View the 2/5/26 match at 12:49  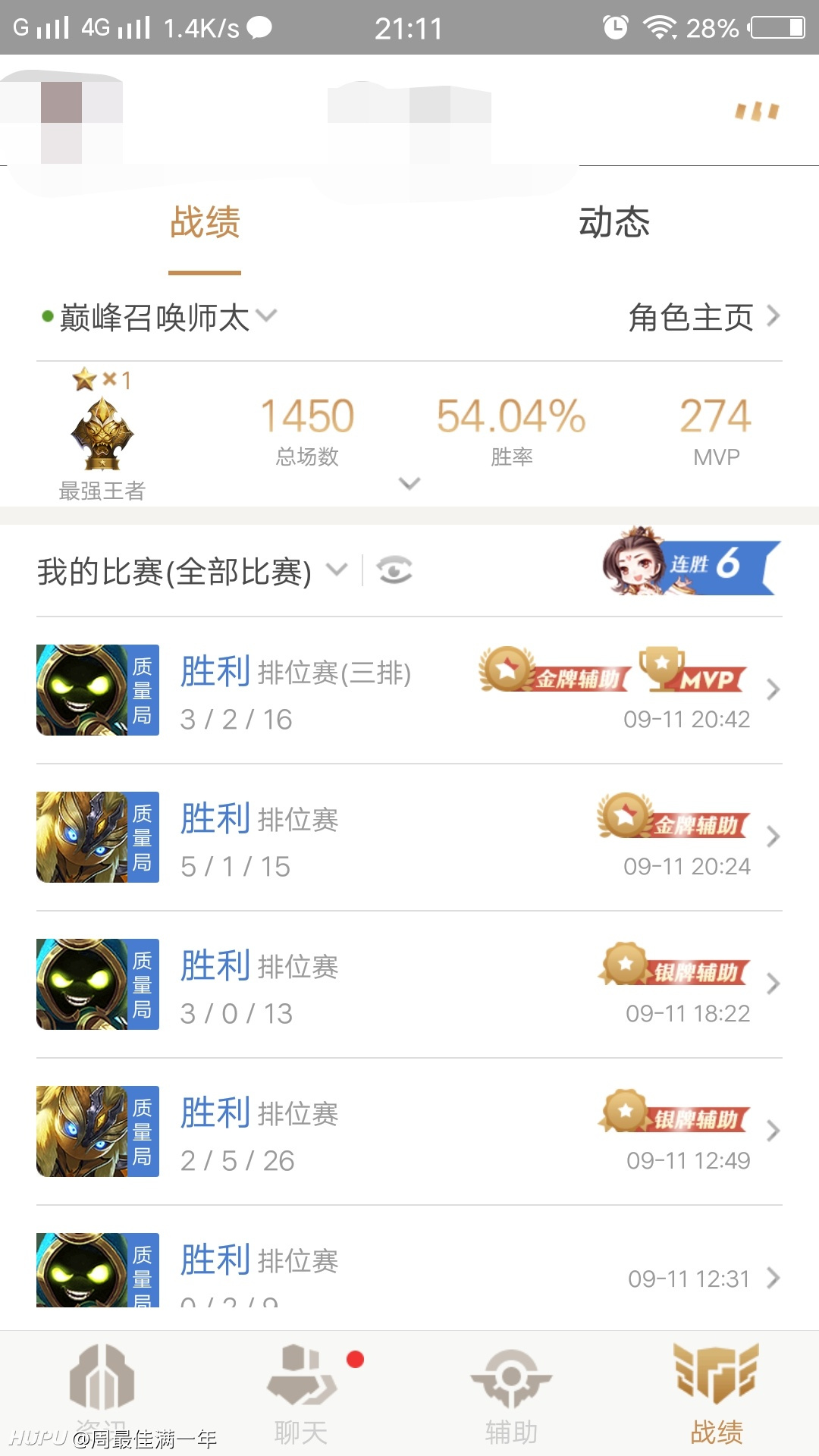point(409,1131)
